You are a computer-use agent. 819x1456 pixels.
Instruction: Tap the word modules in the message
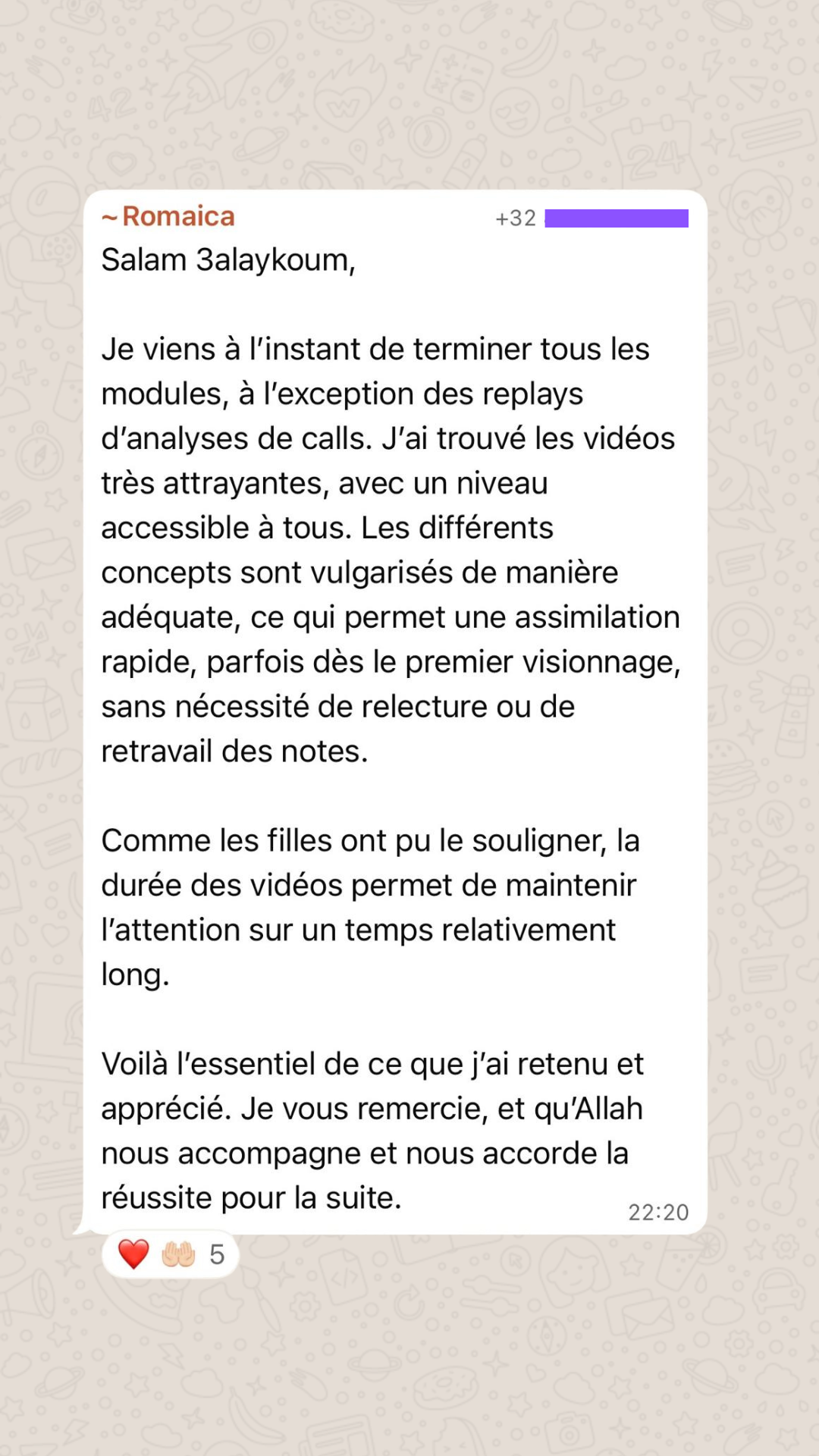(x=159, y=394)
